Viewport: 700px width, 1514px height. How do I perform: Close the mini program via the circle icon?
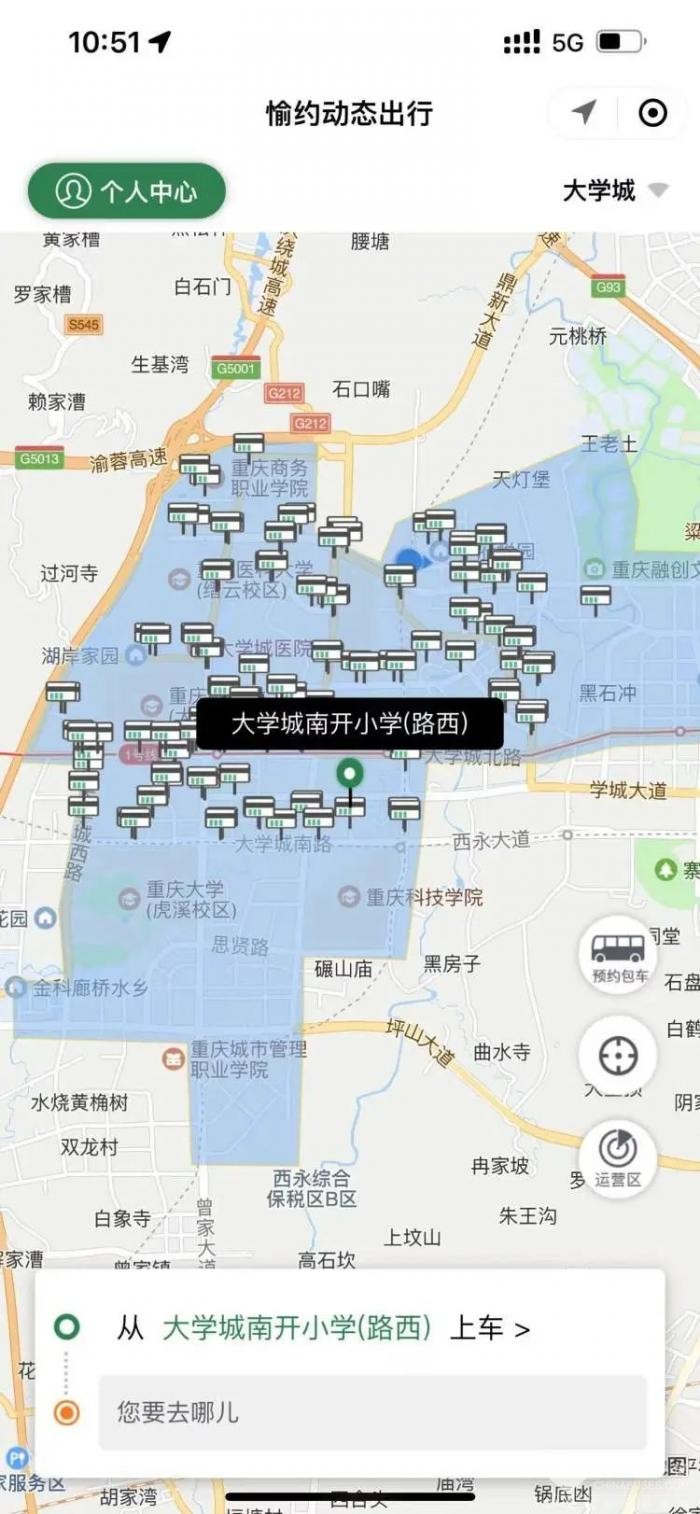pyautogui.click(x=653, y=113)
